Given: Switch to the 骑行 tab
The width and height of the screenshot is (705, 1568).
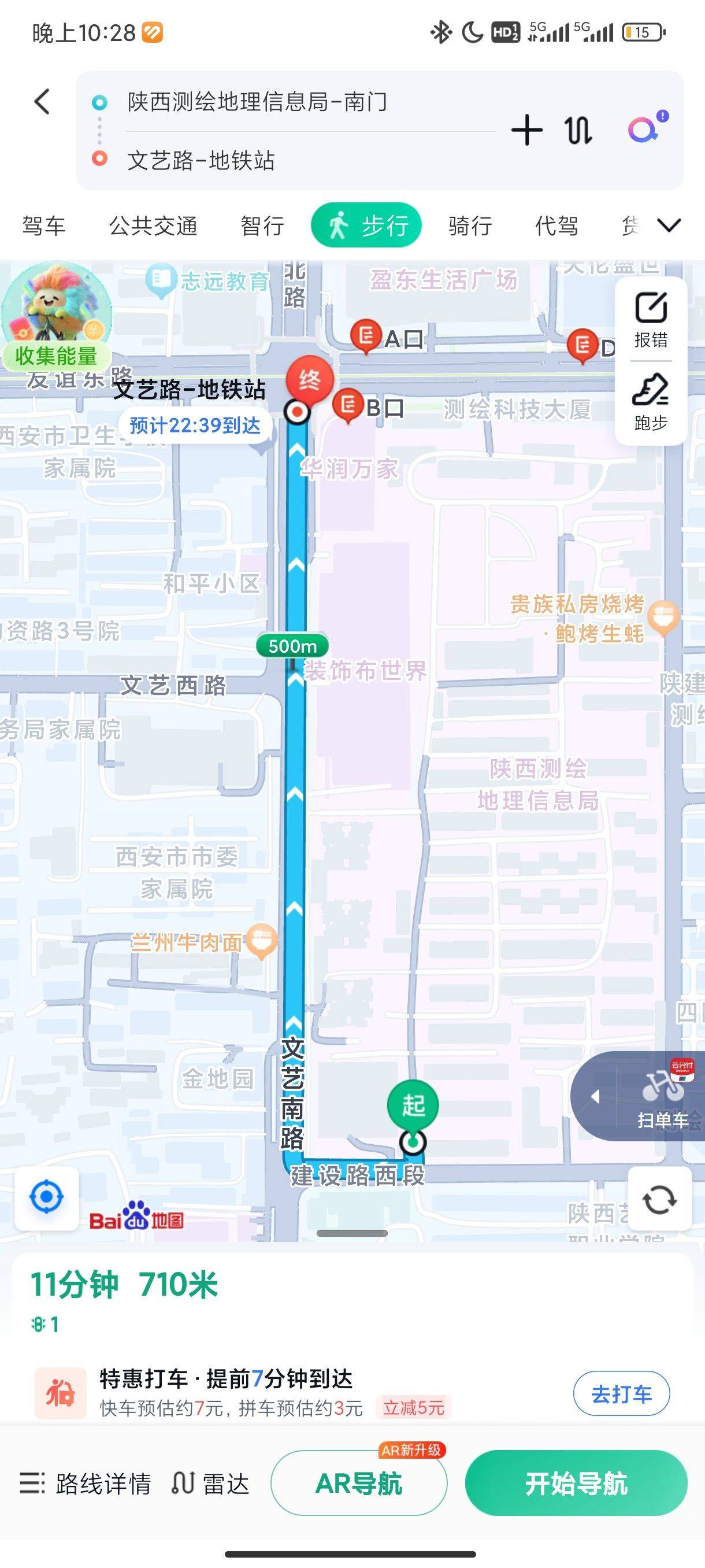Looking at the screenshot, I should pos(470,226).
